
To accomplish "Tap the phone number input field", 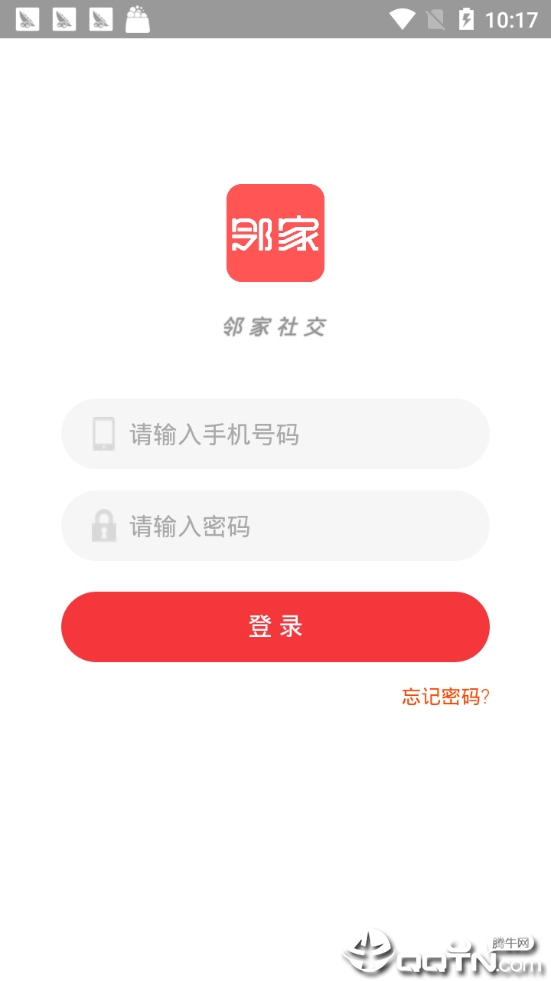I will (x=275, y=434).
